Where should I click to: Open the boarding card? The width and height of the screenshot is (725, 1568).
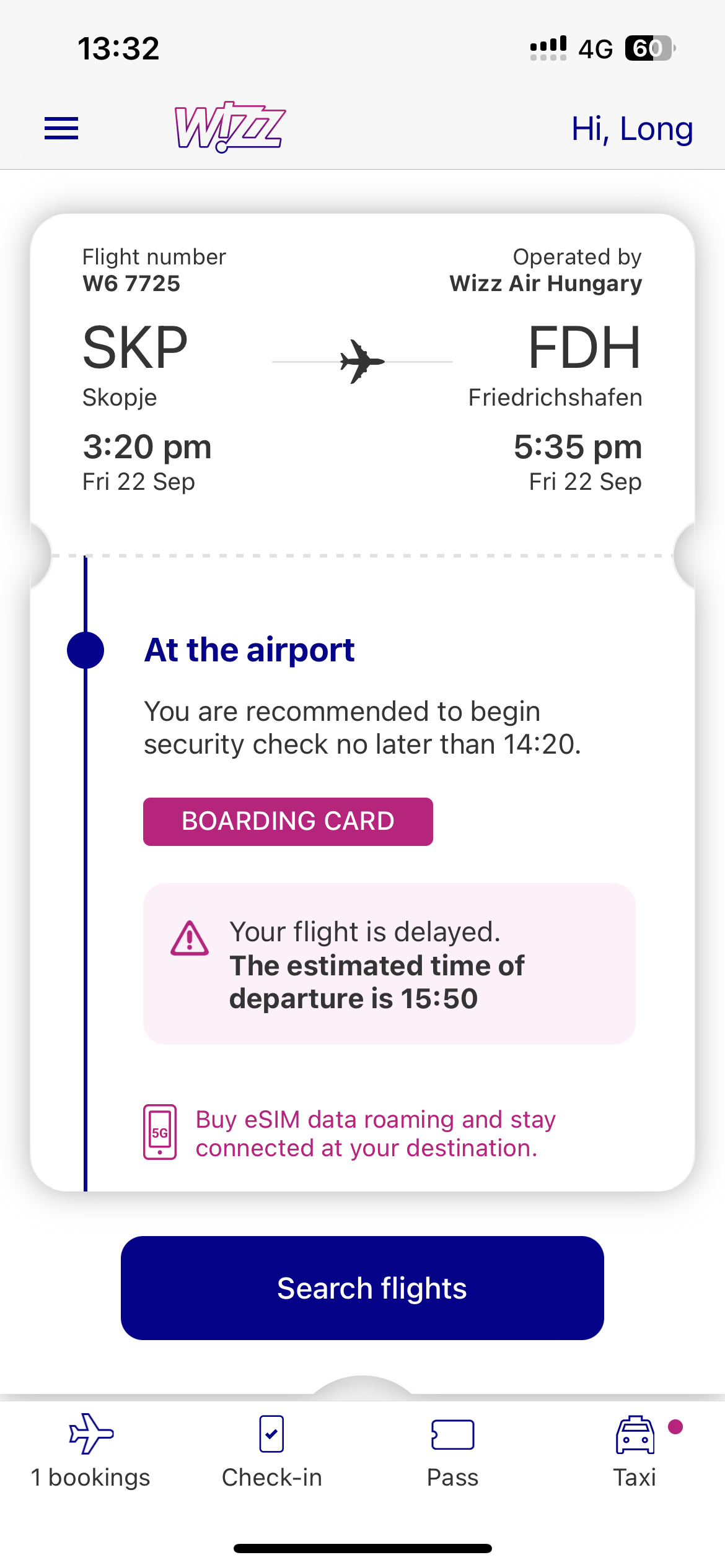point(288,821)
